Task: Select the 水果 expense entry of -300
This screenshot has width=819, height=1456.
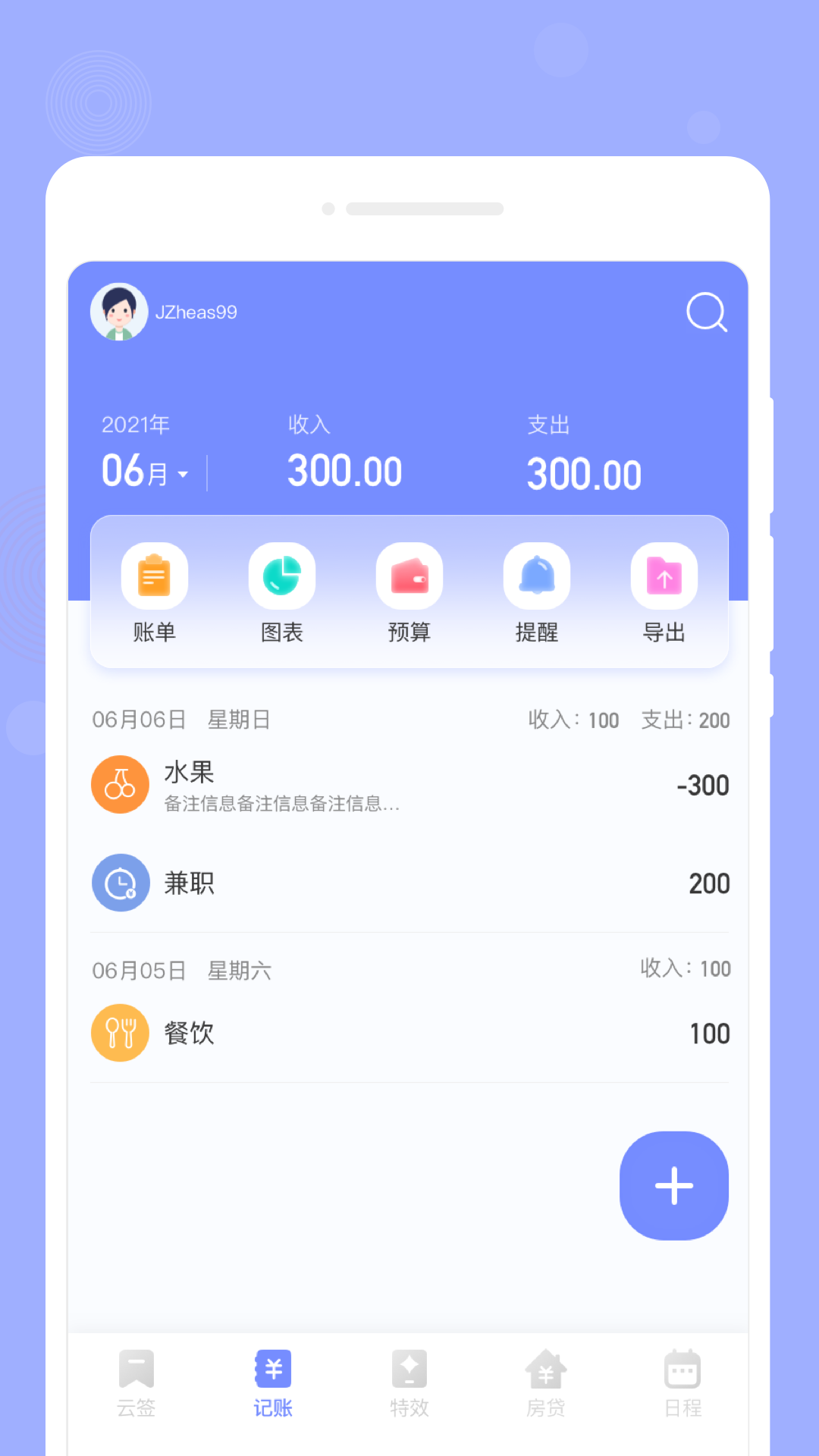Action: tap(409, 785)
